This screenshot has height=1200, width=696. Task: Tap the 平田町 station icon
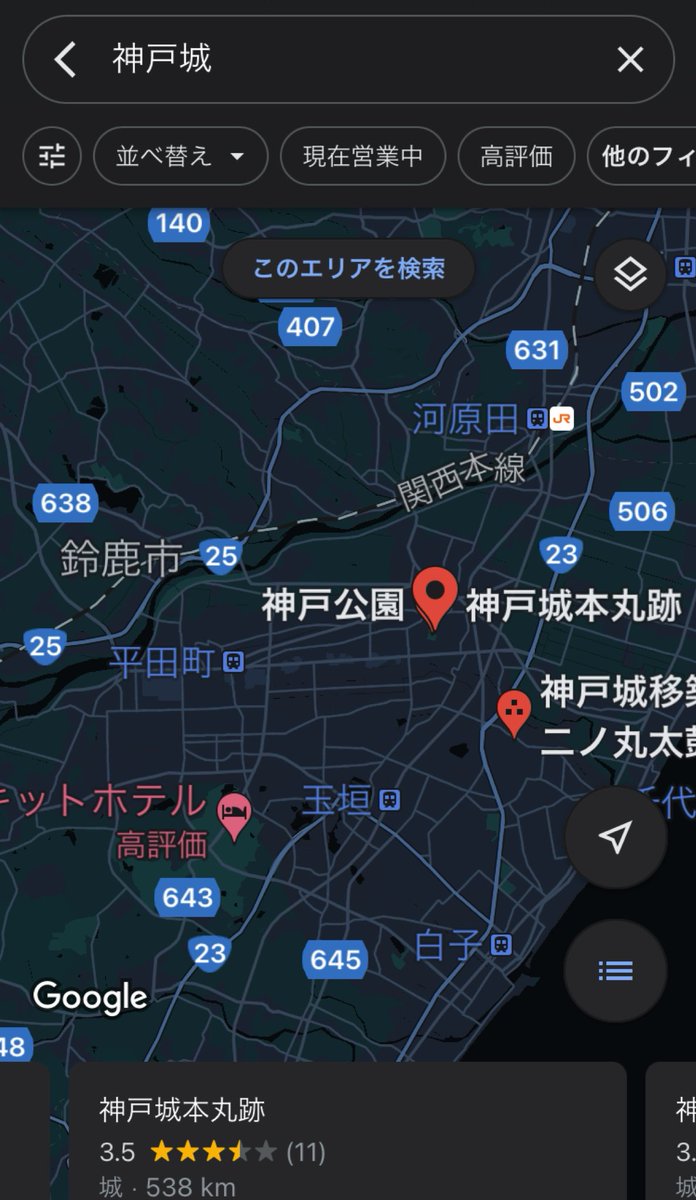coord(234,661)
